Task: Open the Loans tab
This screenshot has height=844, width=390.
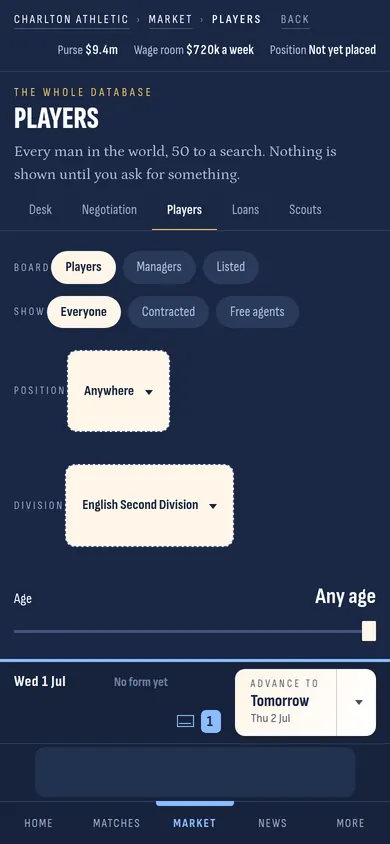Action: tap(245, 210)
